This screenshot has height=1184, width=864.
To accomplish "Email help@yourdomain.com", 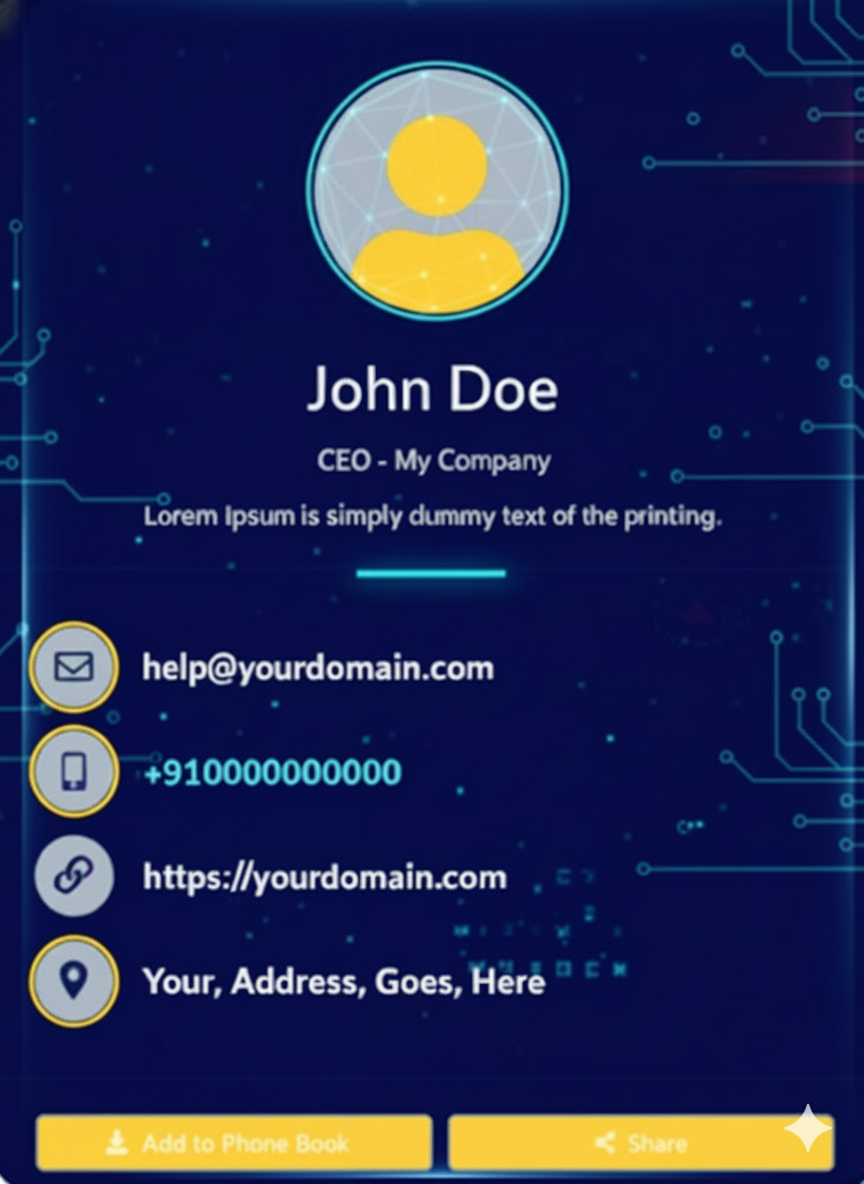I will (x=318, y=668).
